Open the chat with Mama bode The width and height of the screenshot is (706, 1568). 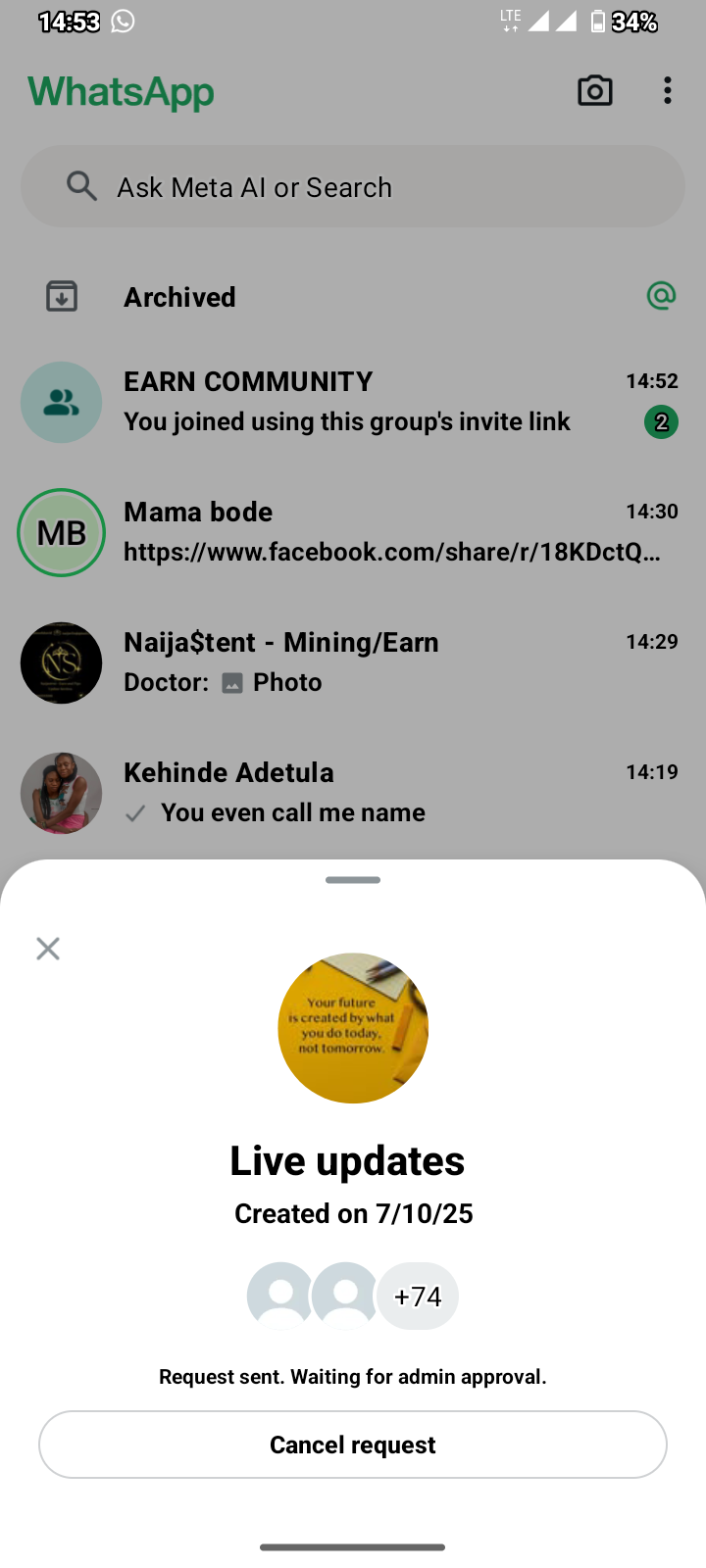(x=353, y=532)
